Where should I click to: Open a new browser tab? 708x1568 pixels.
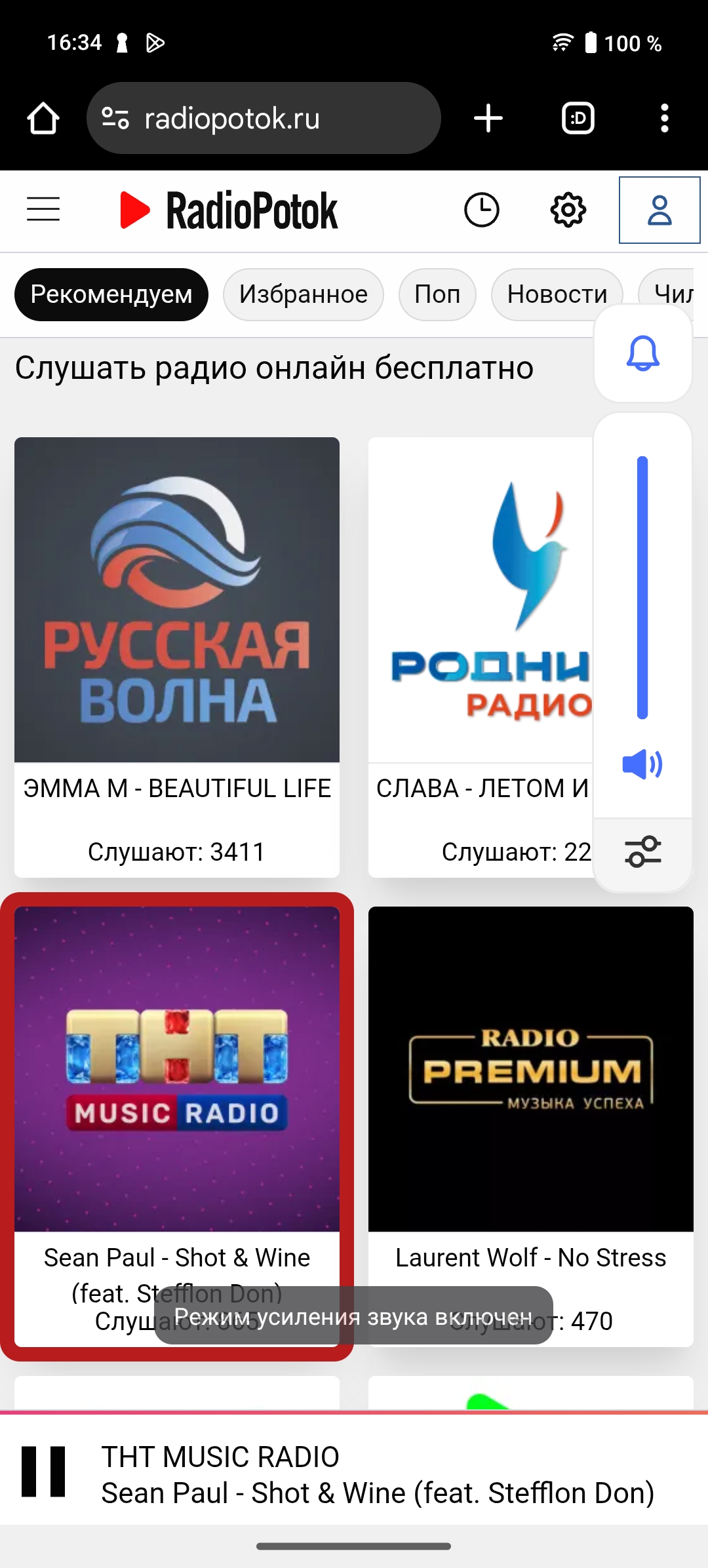488,119
